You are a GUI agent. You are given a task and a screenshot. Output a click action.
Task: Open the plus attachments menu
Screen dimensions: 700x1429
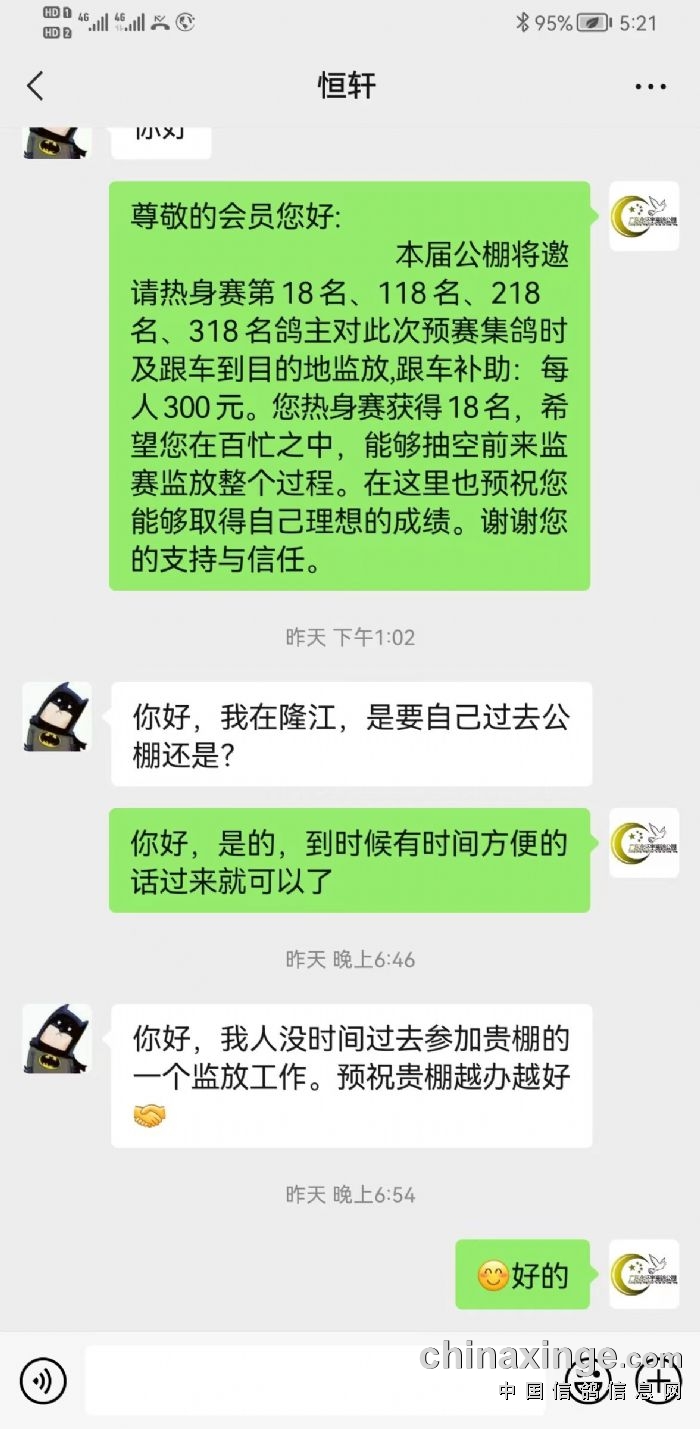pos(659,1381)
